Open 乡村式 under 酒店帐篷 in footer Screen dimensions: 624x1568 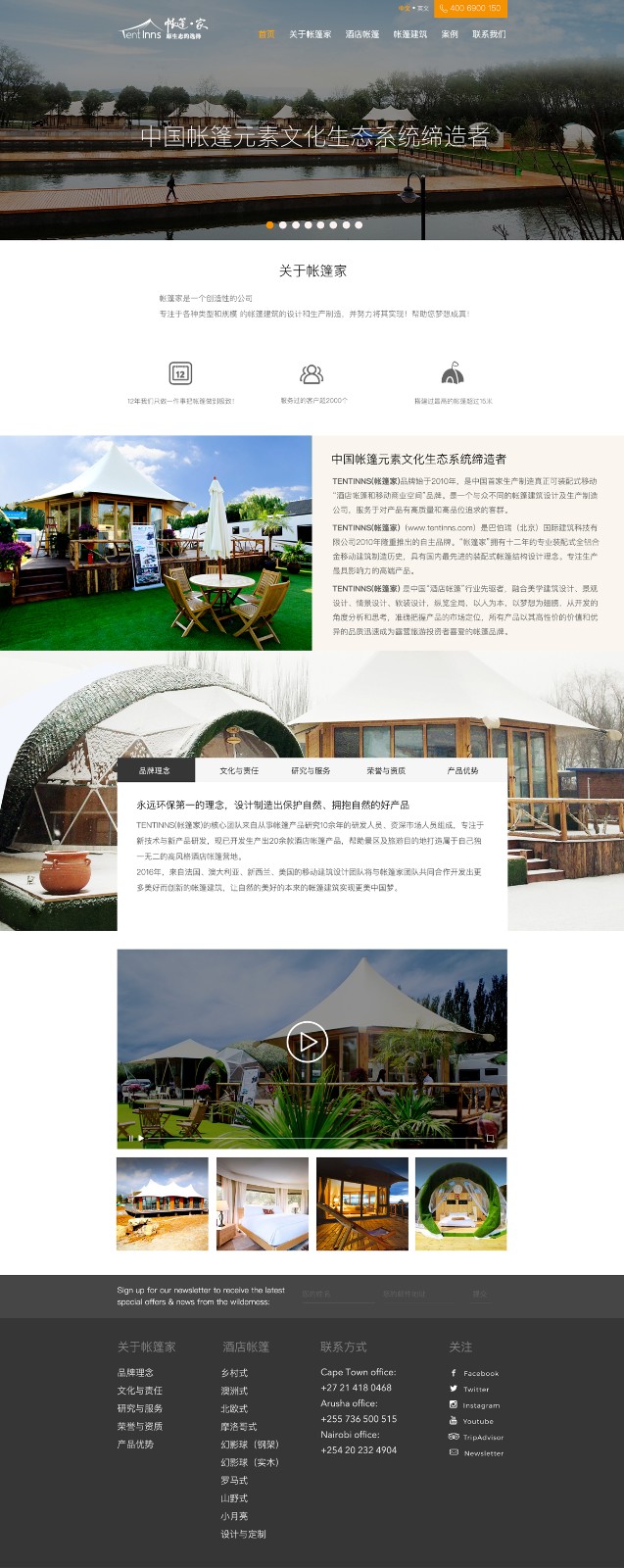234,1373
